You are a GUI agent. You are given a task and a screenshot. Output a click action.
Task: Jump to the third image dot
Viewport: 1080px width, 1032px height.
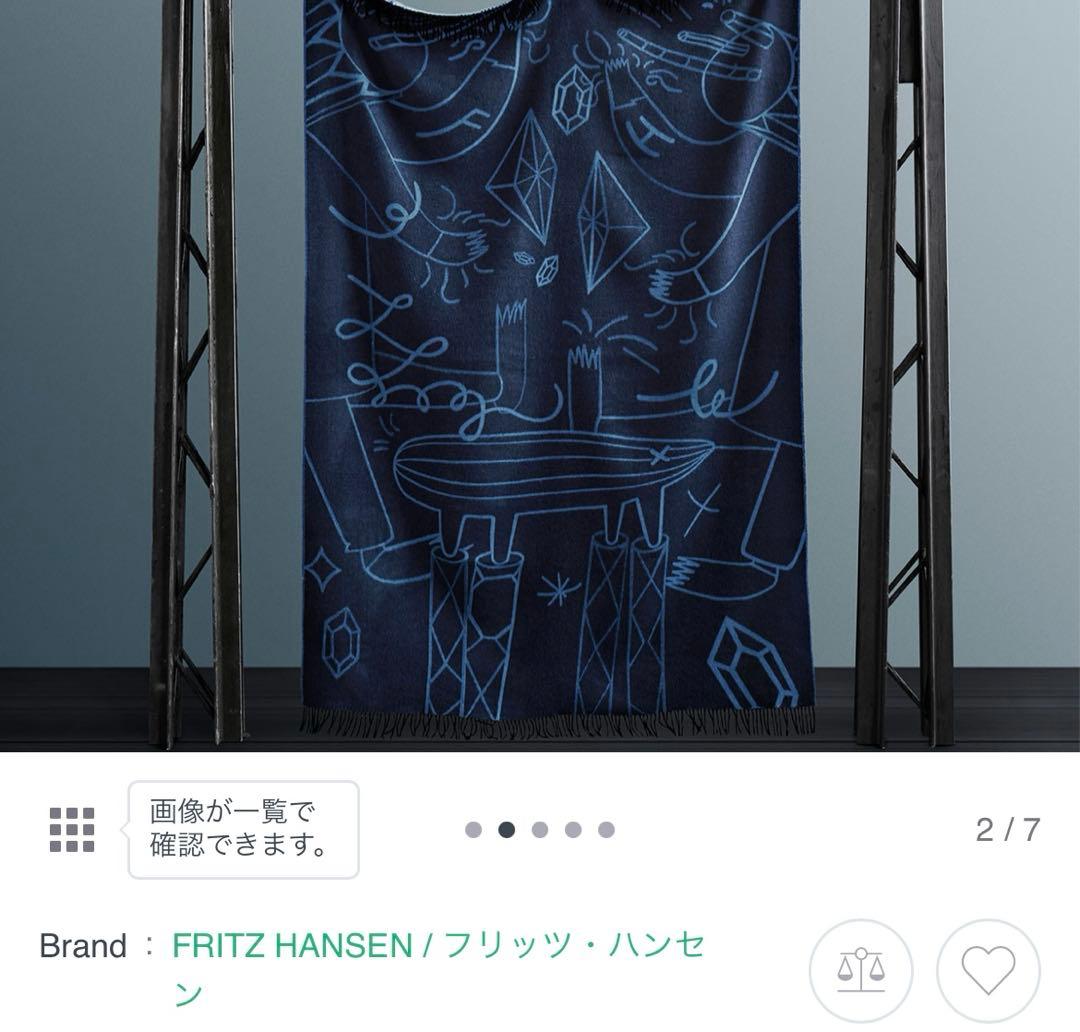click(x=540, y=829)
